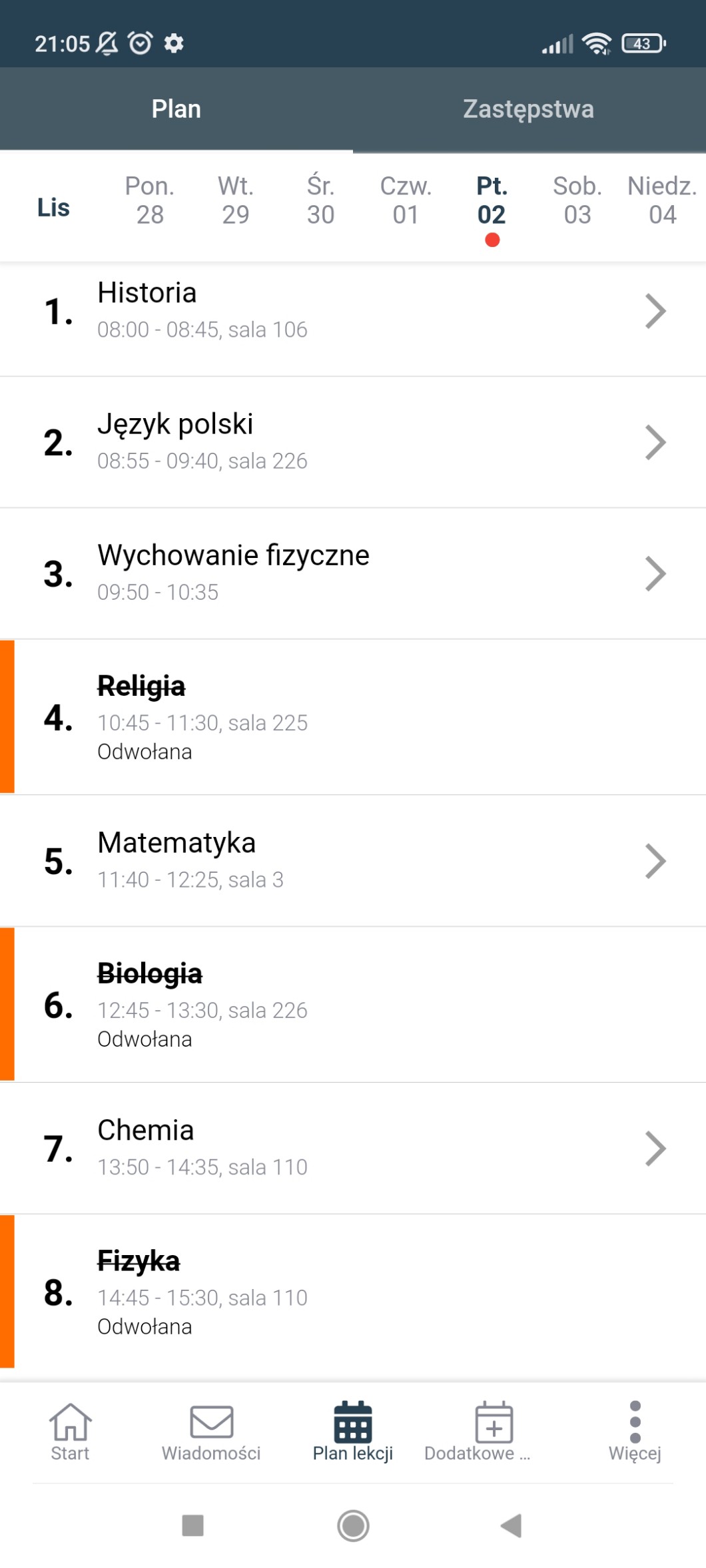The image size is (706, 1568).
Task: Go back with the system back button
Action: pyautogui.click(x=512, y=1525)
